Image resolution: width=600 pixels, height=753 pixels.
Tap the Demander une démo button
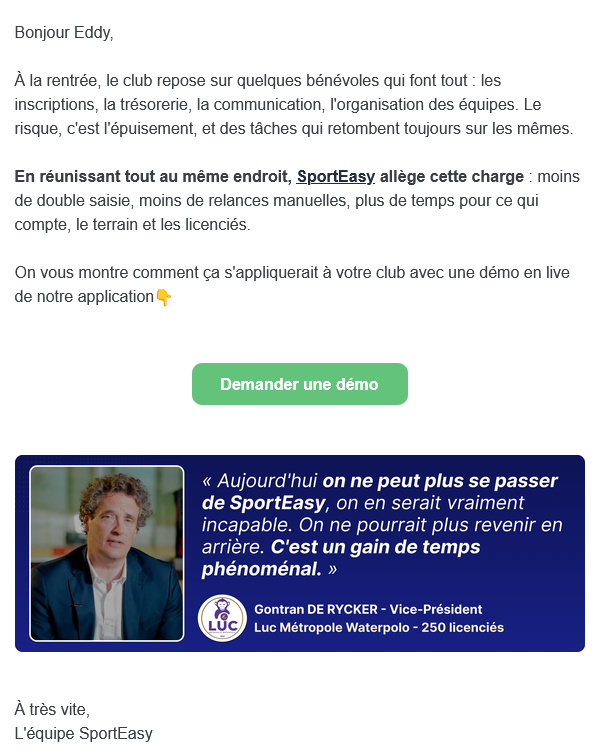point(300,384)
